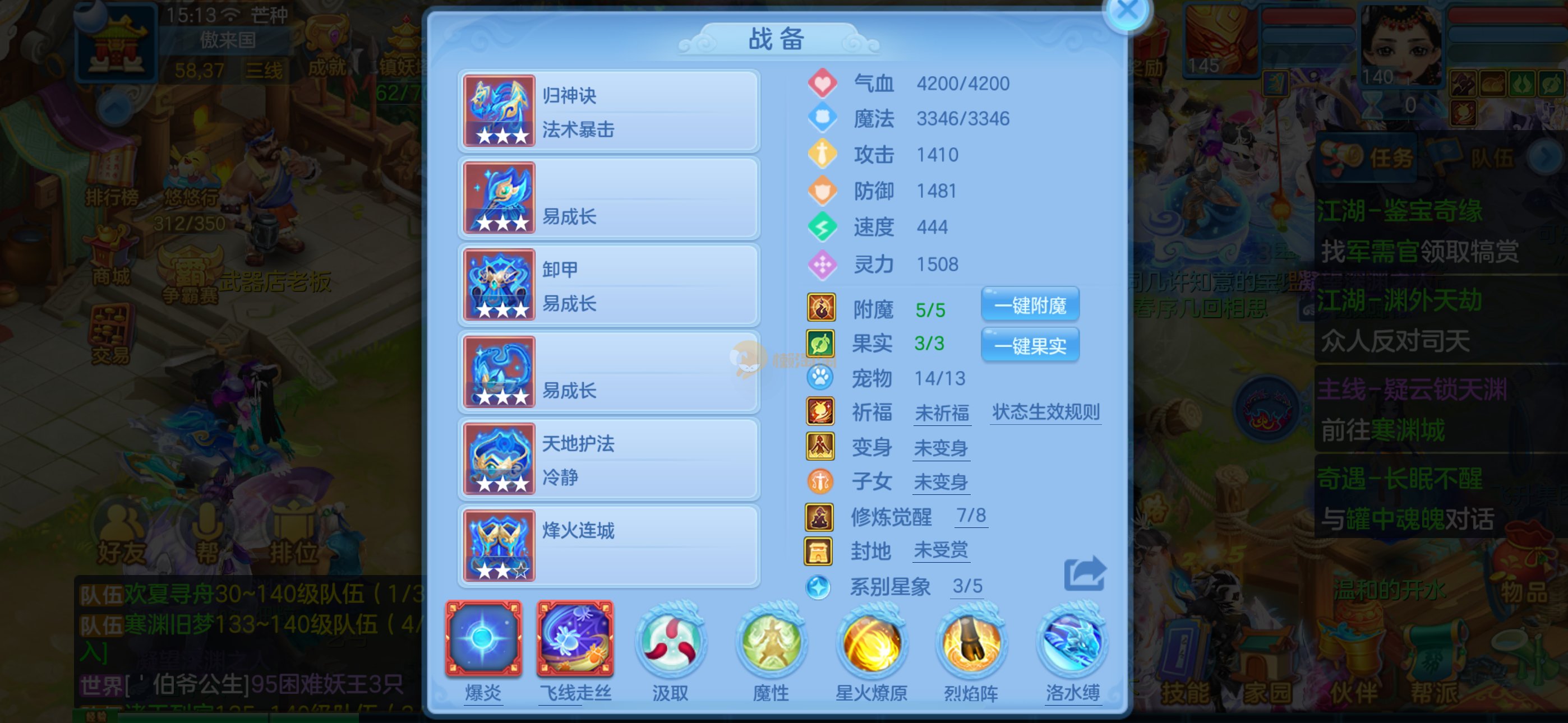1568x723 pixels.
Task: Select the 归神诀 法术暴击 equipment row
Action: 608,112
